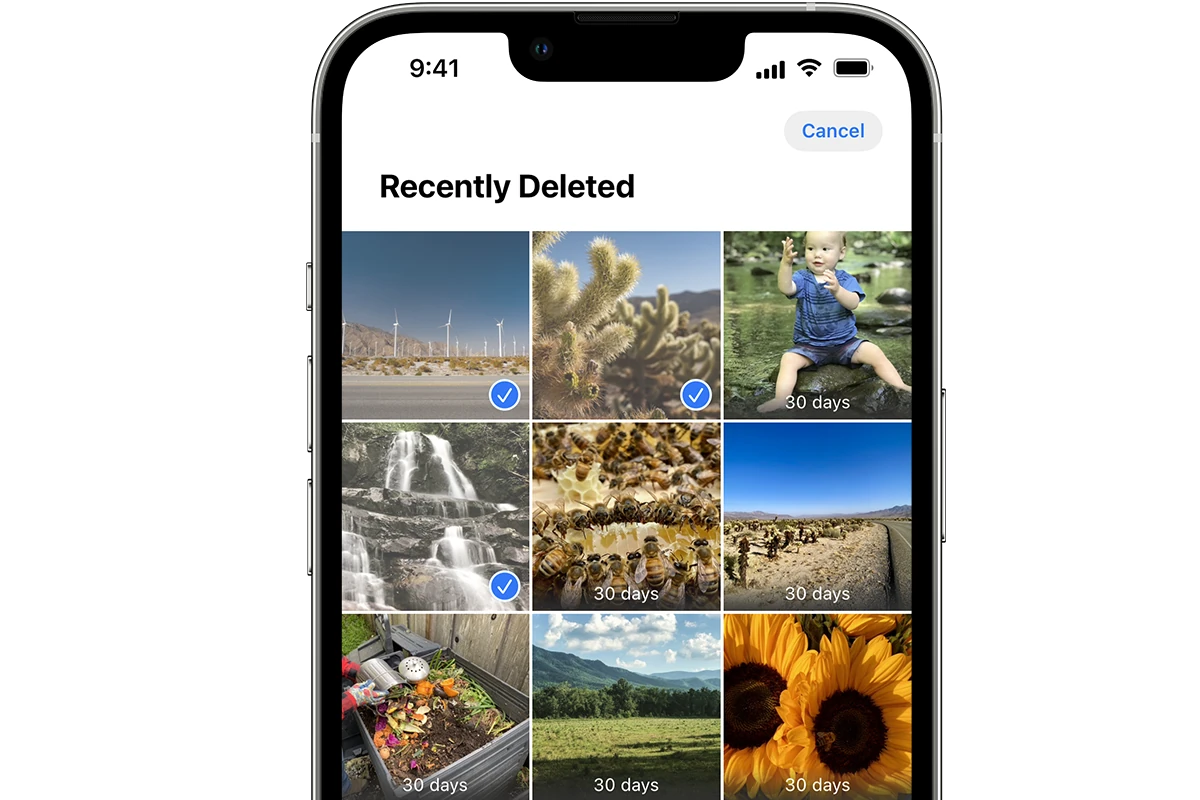Select the compost bin photo
The image size is (1200, 800).
[435, 707]
